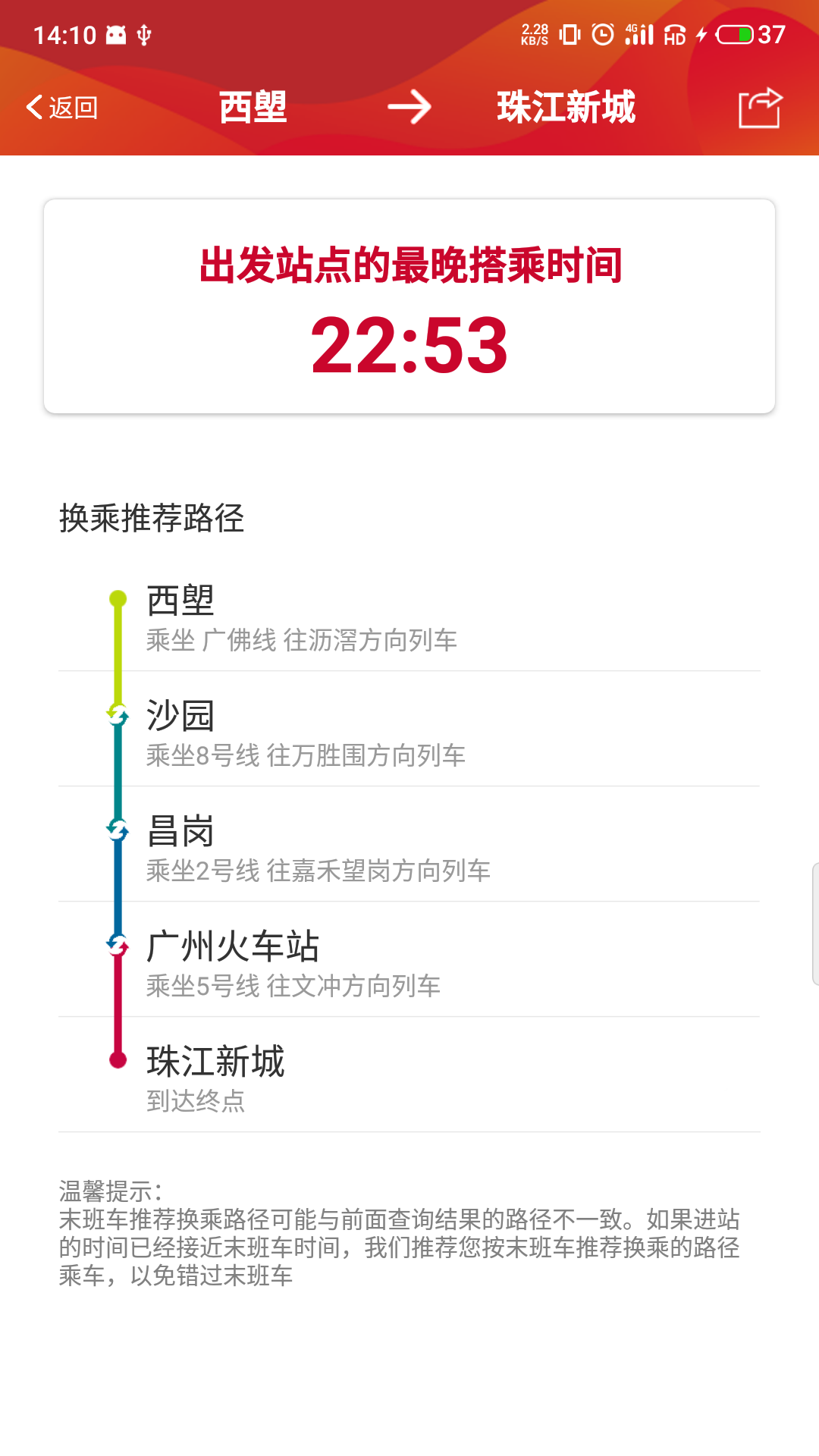This screenshot has width=819, height=1456.
Task: Click the HD voice icon in the status bar
Action: tap(674, 34)
